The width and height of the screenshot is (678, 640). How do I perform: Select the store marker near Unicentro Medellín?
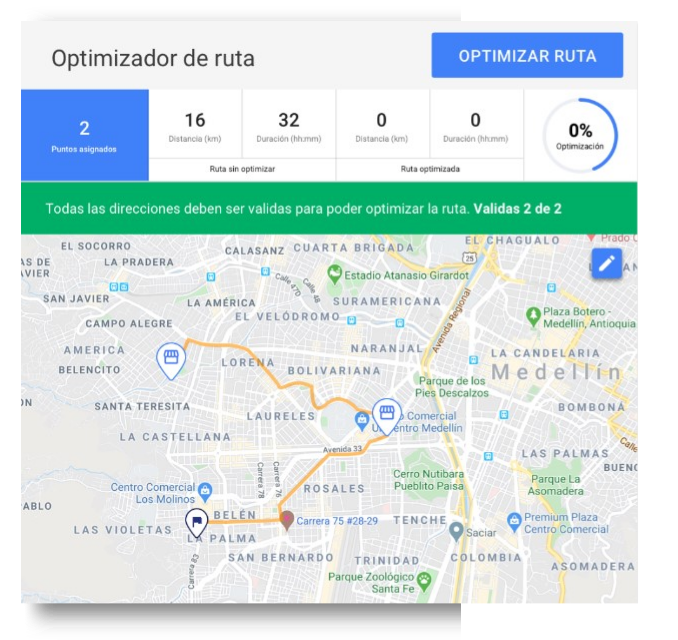[386, 413]
